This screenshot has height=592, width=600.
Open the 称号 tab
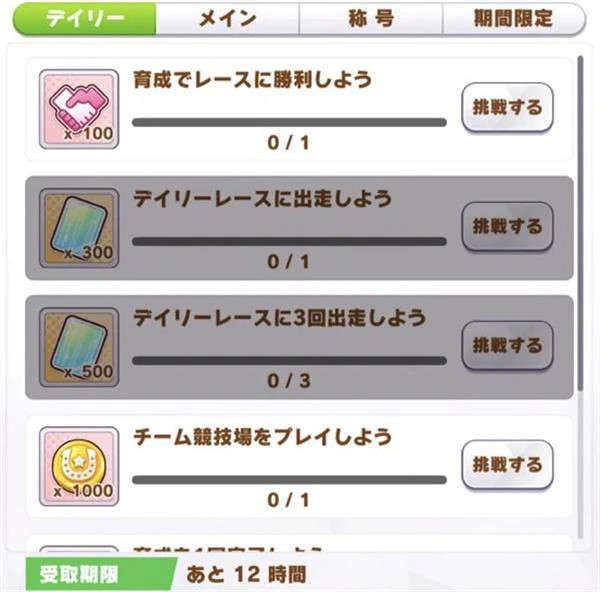(x=370, y=18)
